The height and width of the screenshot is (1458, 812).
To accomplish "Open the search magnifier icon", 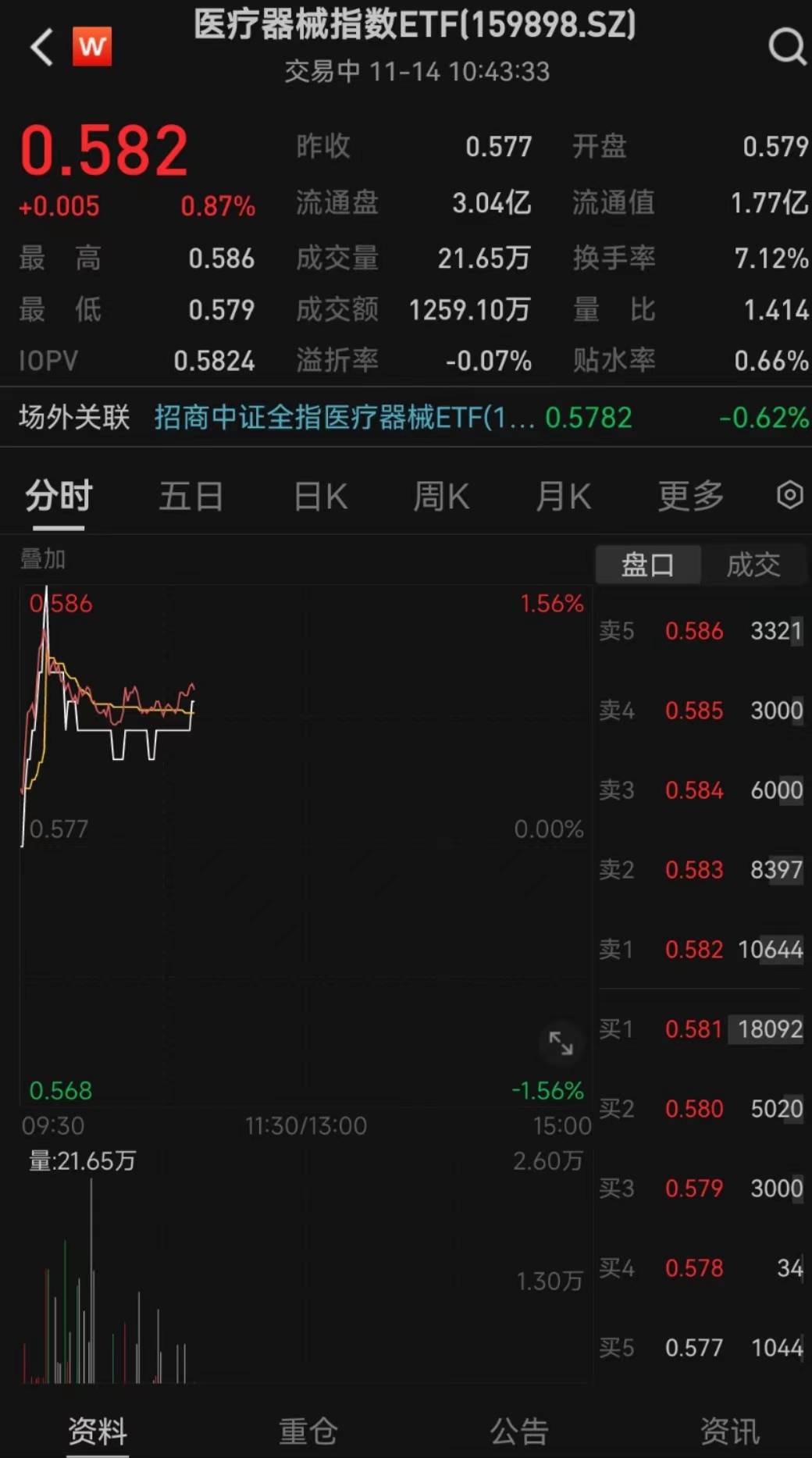I will [x=787, y=47].
